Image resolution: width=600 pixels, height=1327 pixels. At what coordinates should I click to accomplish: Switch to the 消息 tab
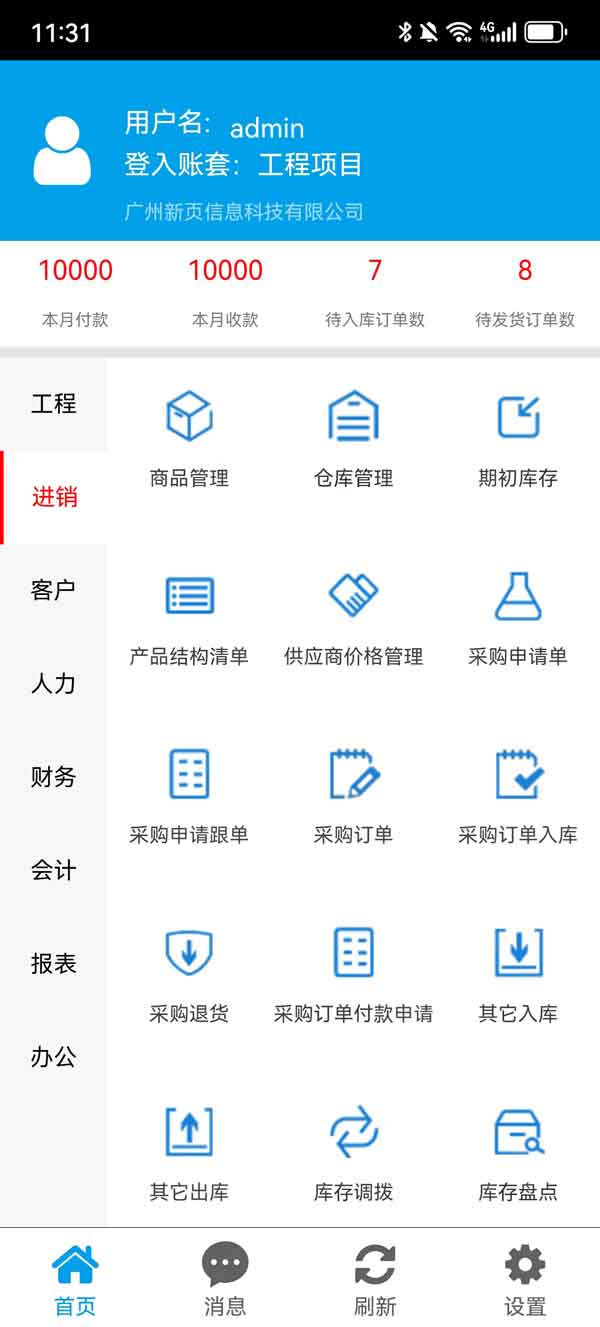225,1280
